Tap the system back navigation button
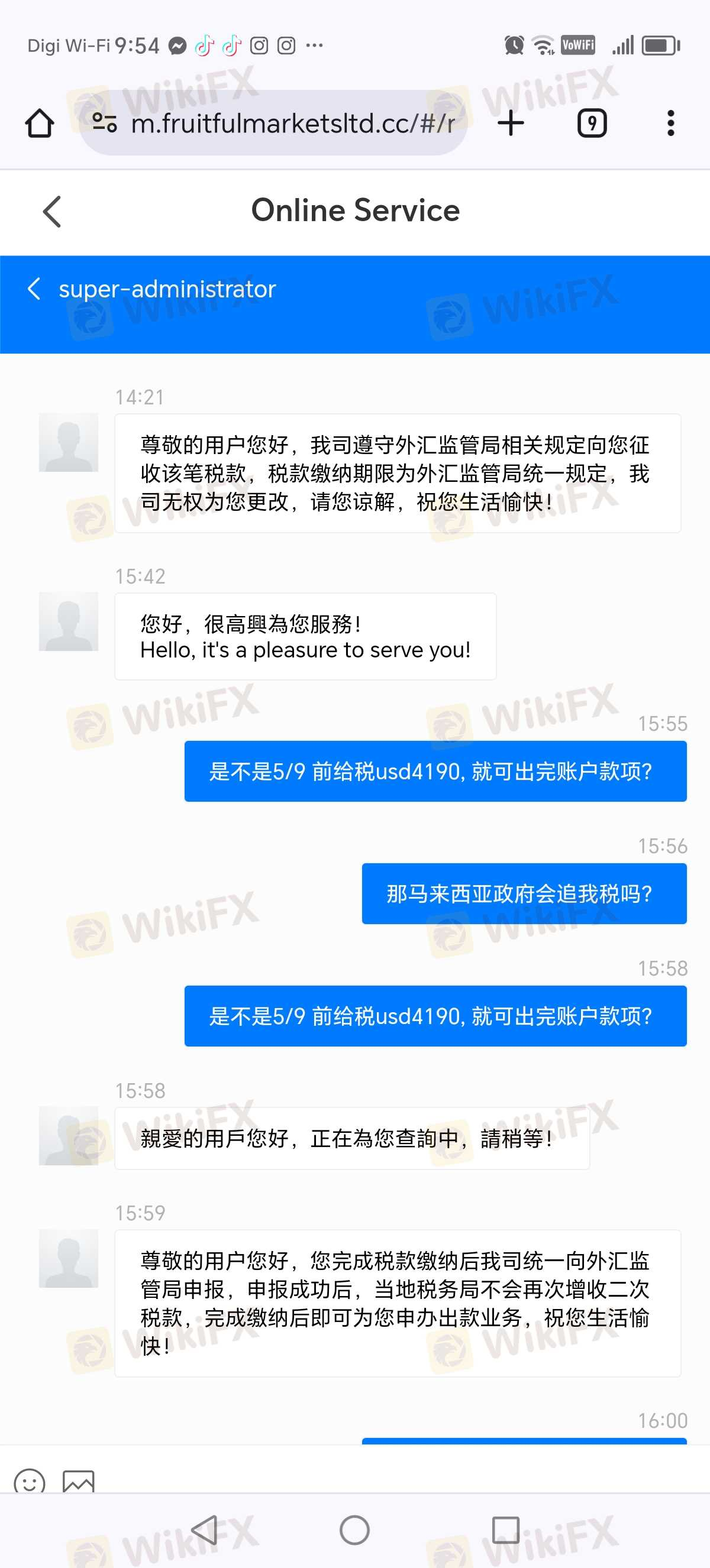 click(x=204, y=1530)
